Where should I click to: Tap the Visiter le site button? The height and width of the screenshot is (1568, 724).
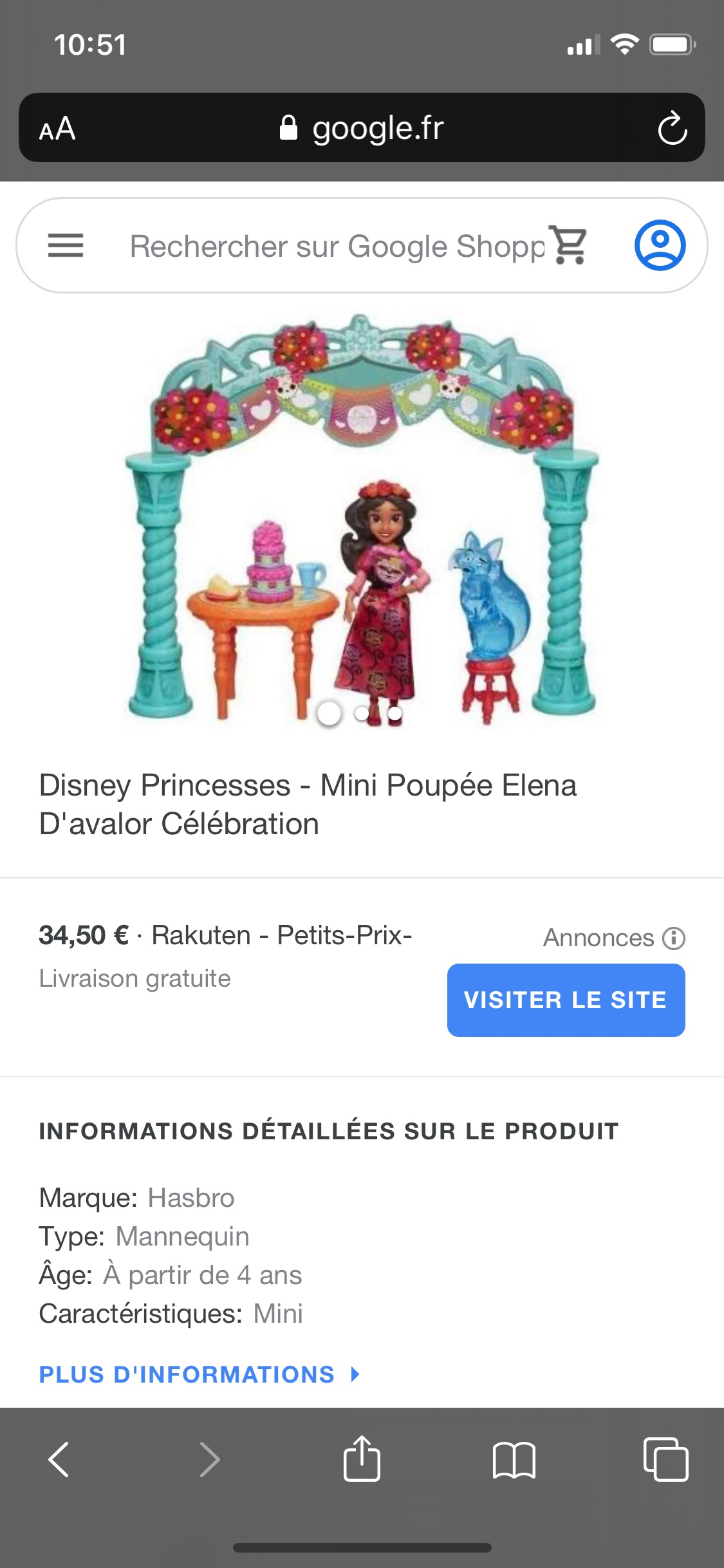(x=566, y=1000)
